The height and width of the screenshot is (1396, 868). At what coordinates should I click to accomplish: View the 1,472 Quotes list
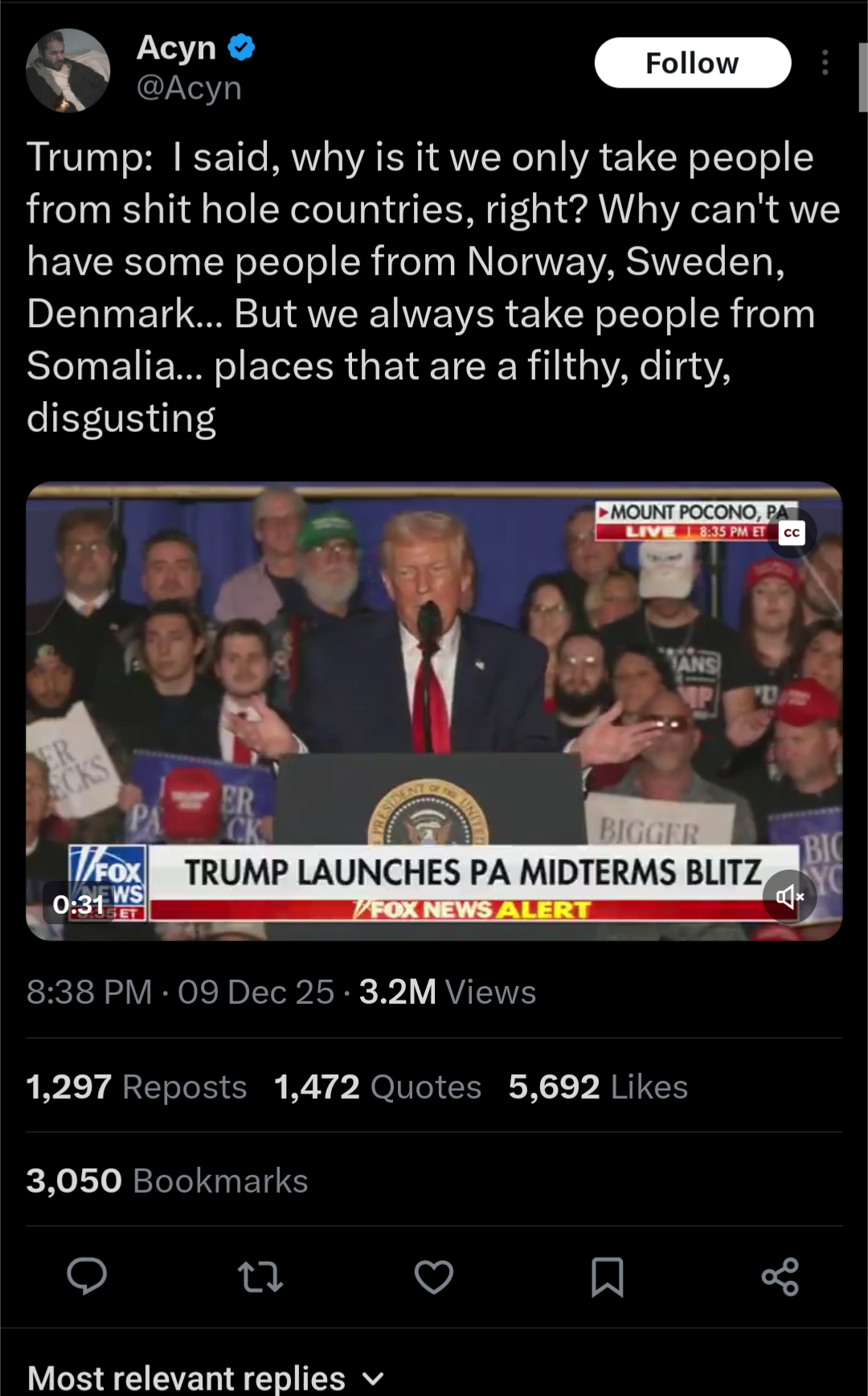click(378, 1087)
